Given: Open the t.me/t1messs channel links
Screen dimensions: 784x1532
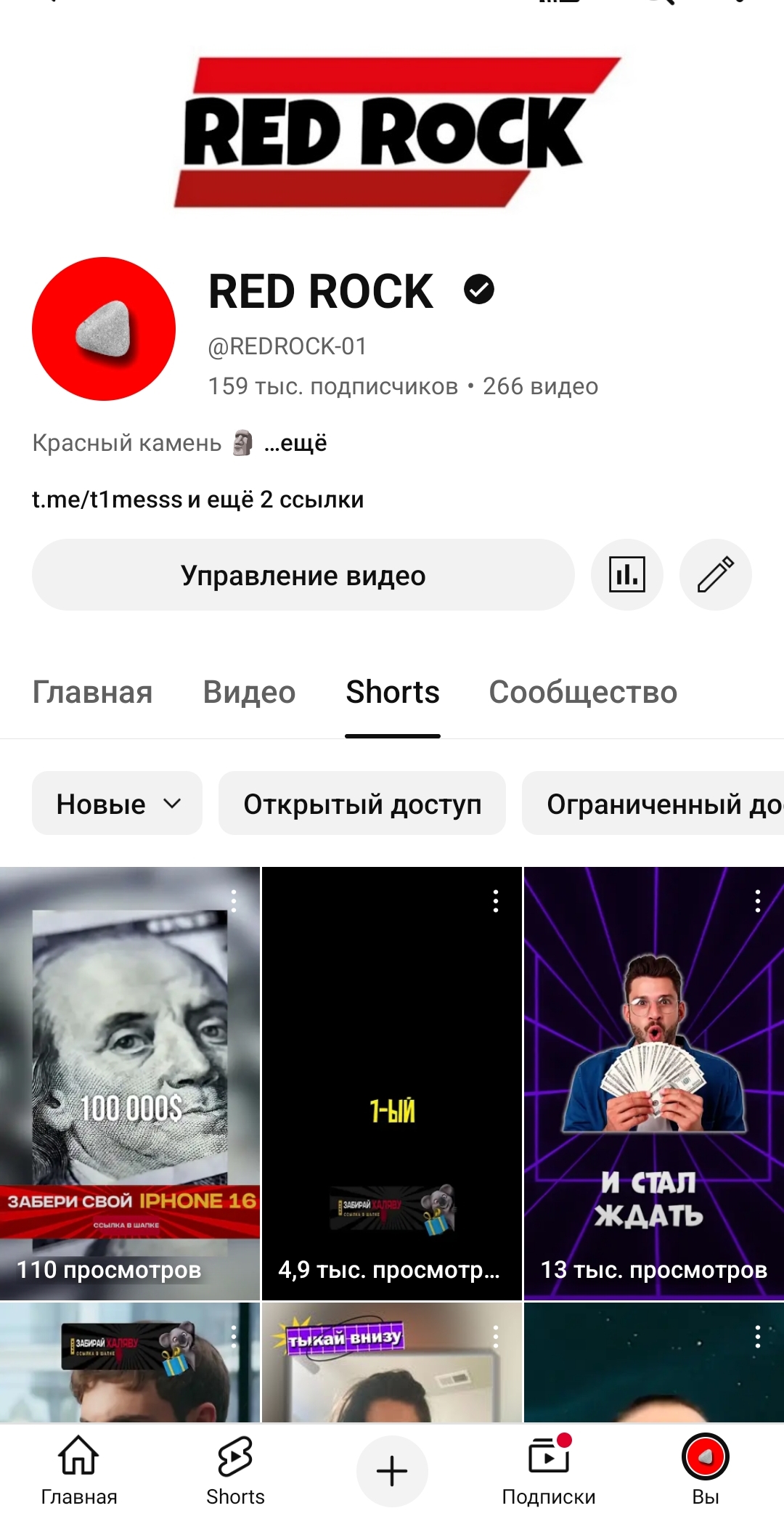Looking at the screenshot, I should click(197, 500).
